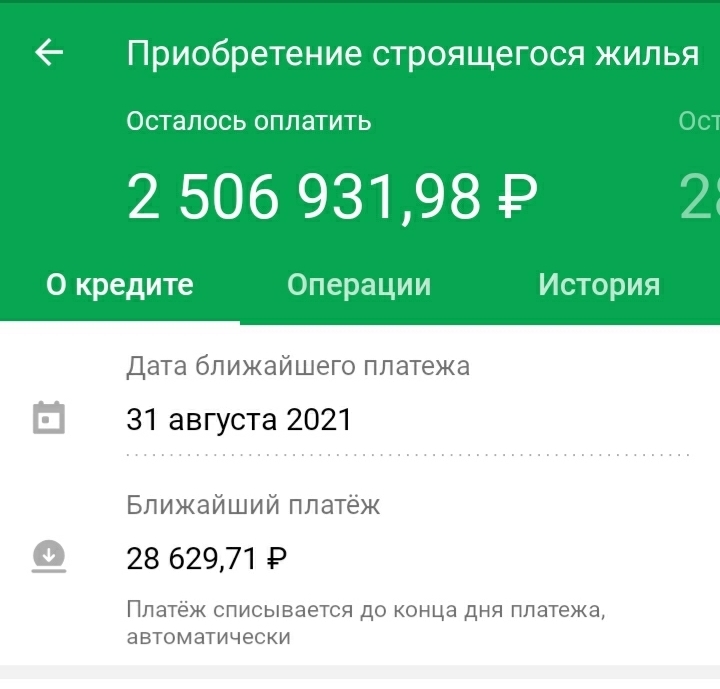Switch to the Операции tab
Image resolution: width=720 pixels, height=689 pixels.
359,285
